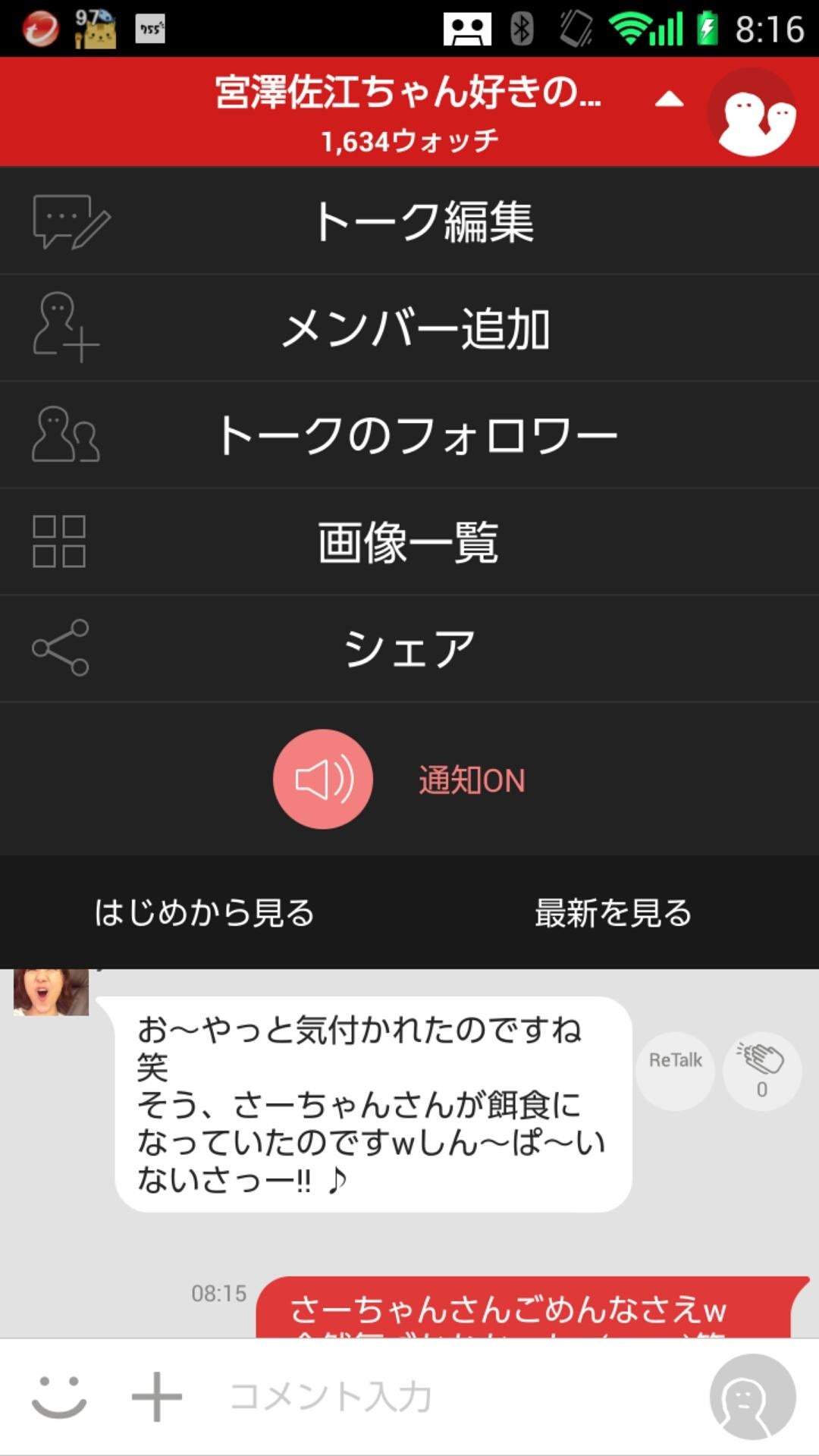Tap the round avatar button beside comment field

[x=752, y=1396]
